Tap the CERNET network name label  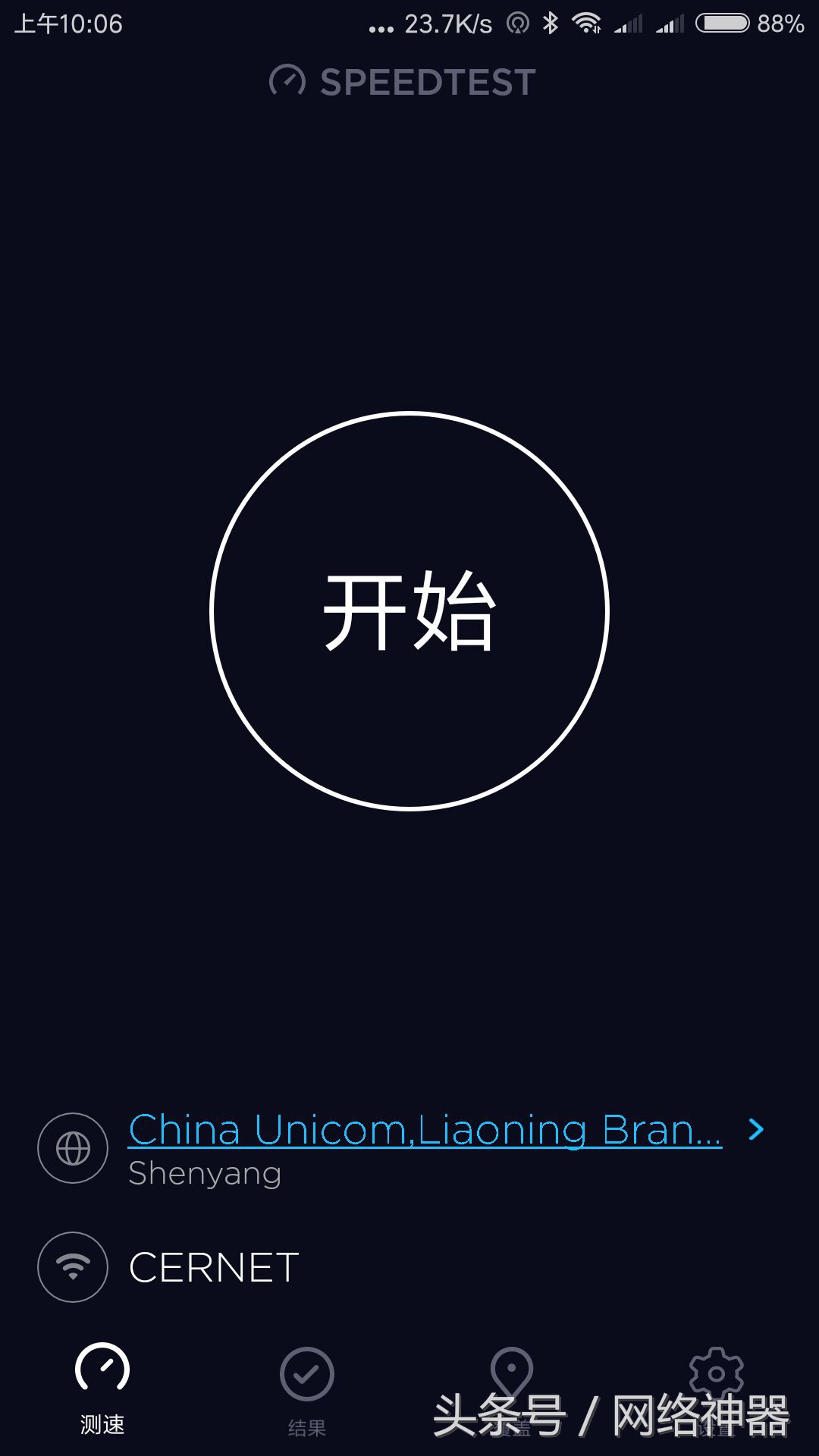(x=212, y=1267)
